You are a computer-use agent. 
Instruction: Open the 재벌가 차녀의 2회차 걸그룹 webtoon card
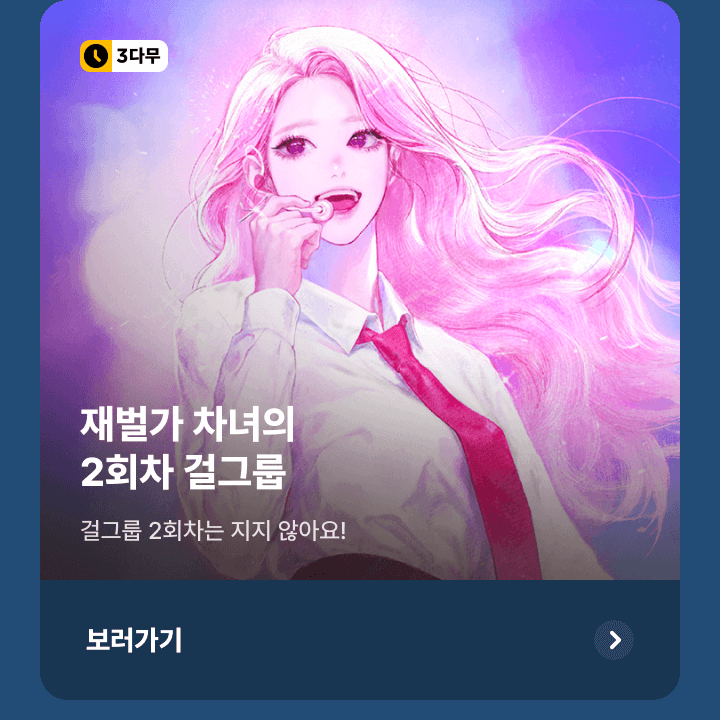pyautogui.click(x=360, y=300)
